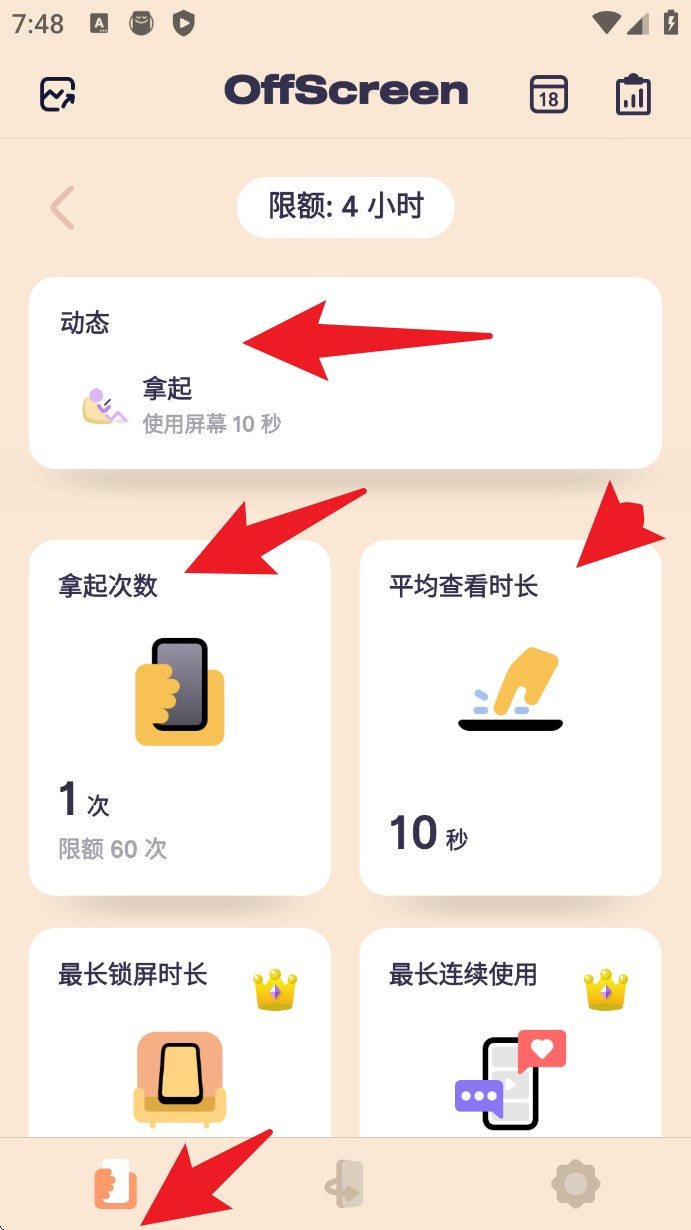Open the calendar date picker
The width and height of the screenshot is (691, 1230).
coord(548,94)
